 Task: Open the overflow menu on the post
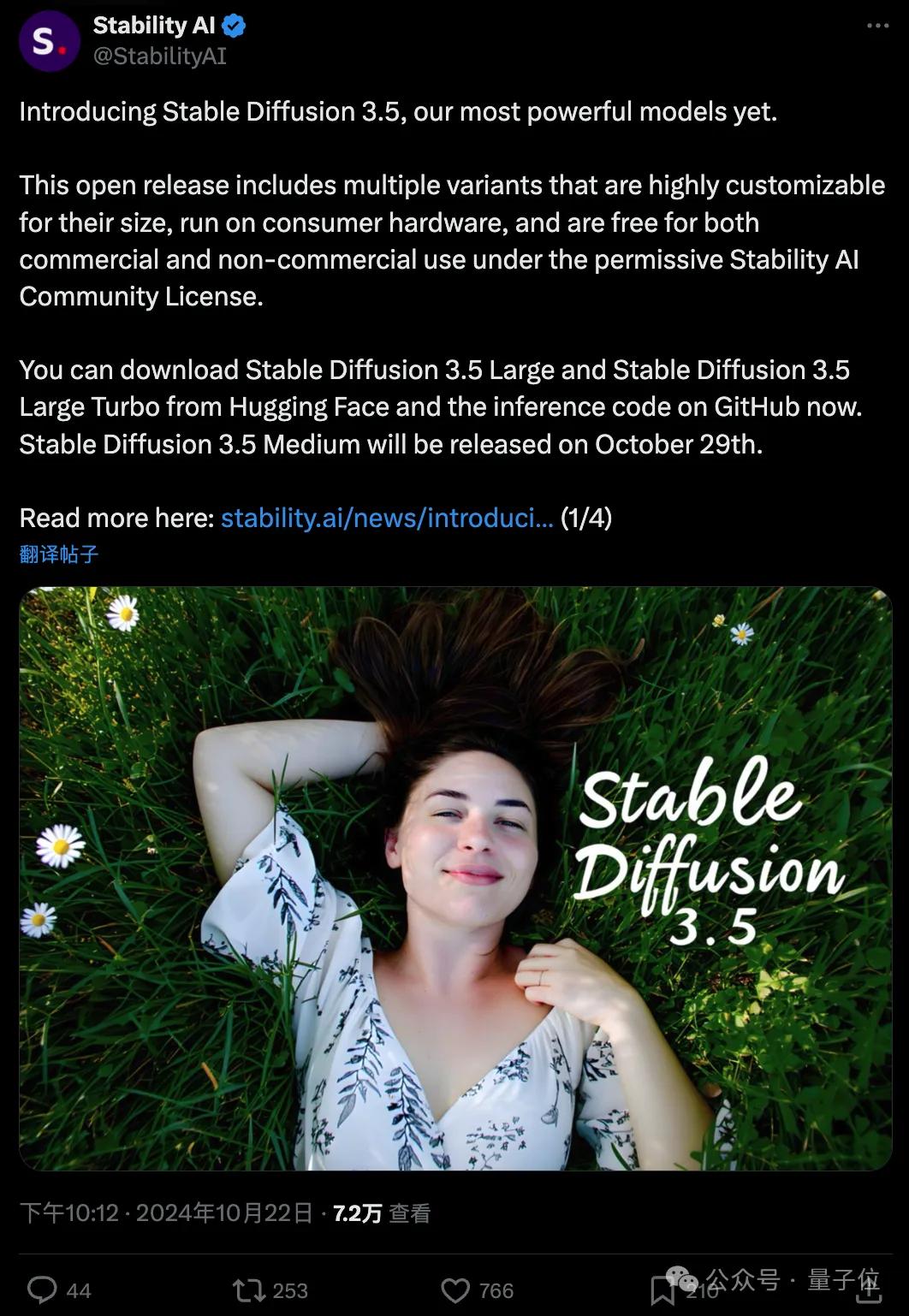(877, 26)
